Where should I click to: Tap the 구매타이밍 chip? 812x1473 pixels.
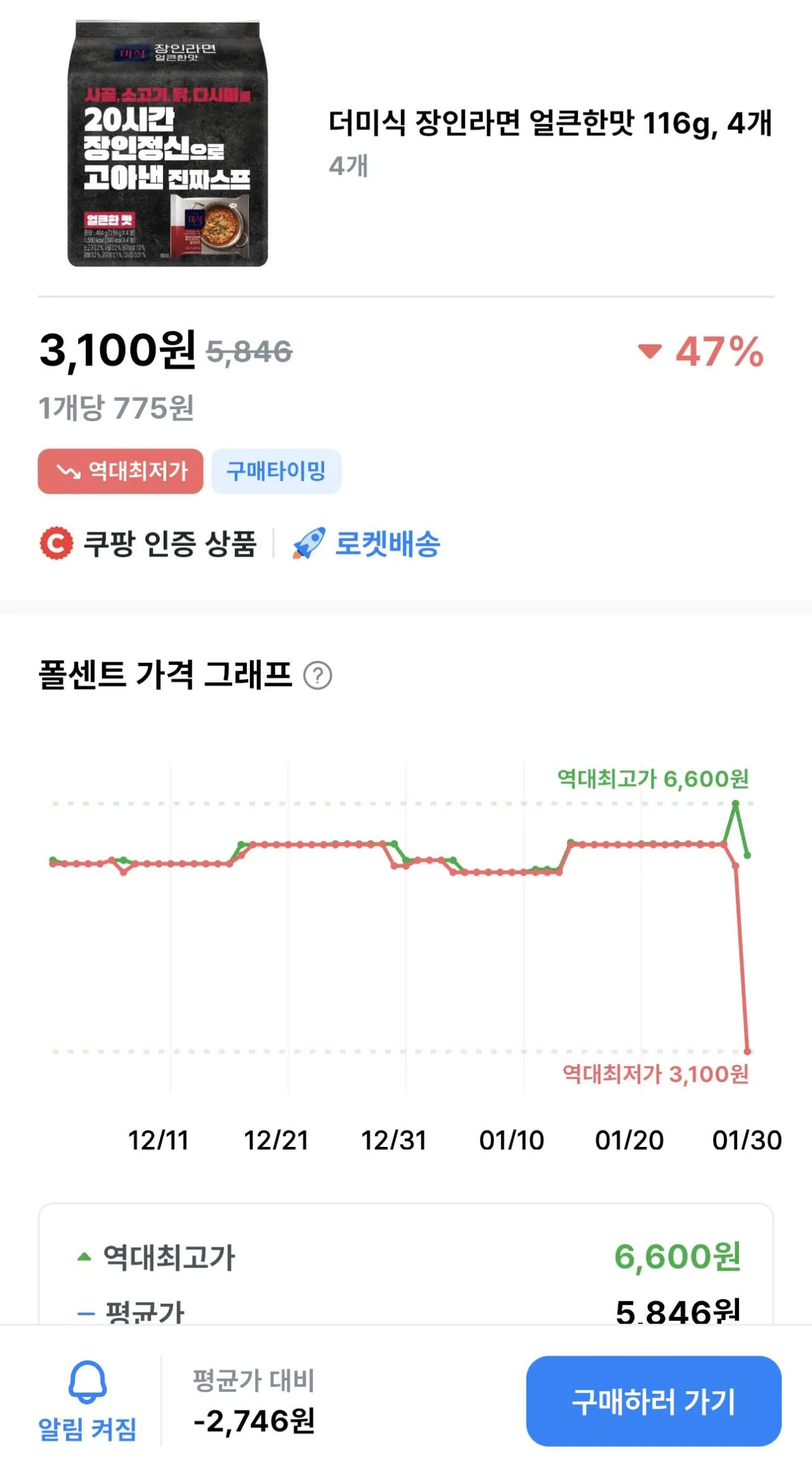(x=276, y=471)
